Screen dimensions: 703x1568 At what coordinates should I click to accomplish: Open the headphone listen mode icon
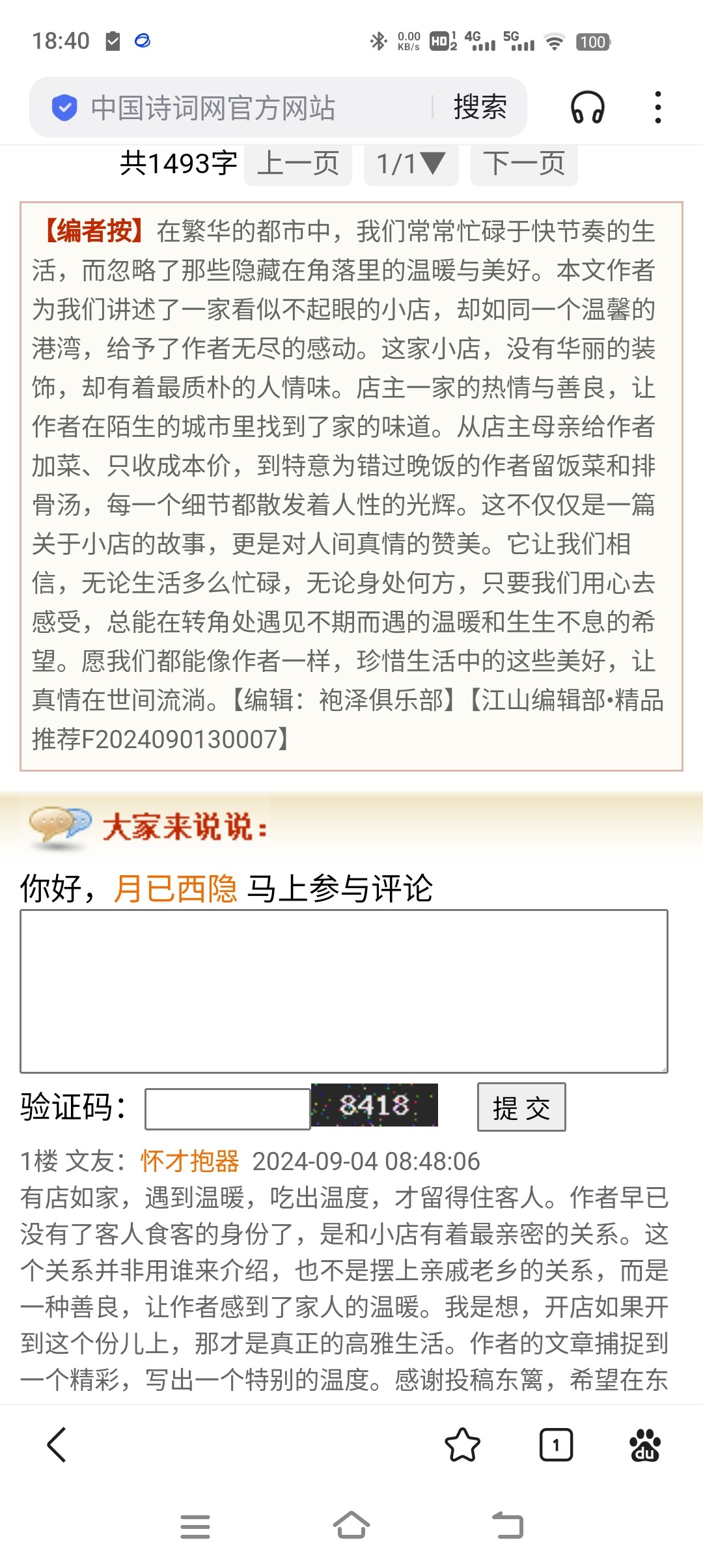click(587, 107)
